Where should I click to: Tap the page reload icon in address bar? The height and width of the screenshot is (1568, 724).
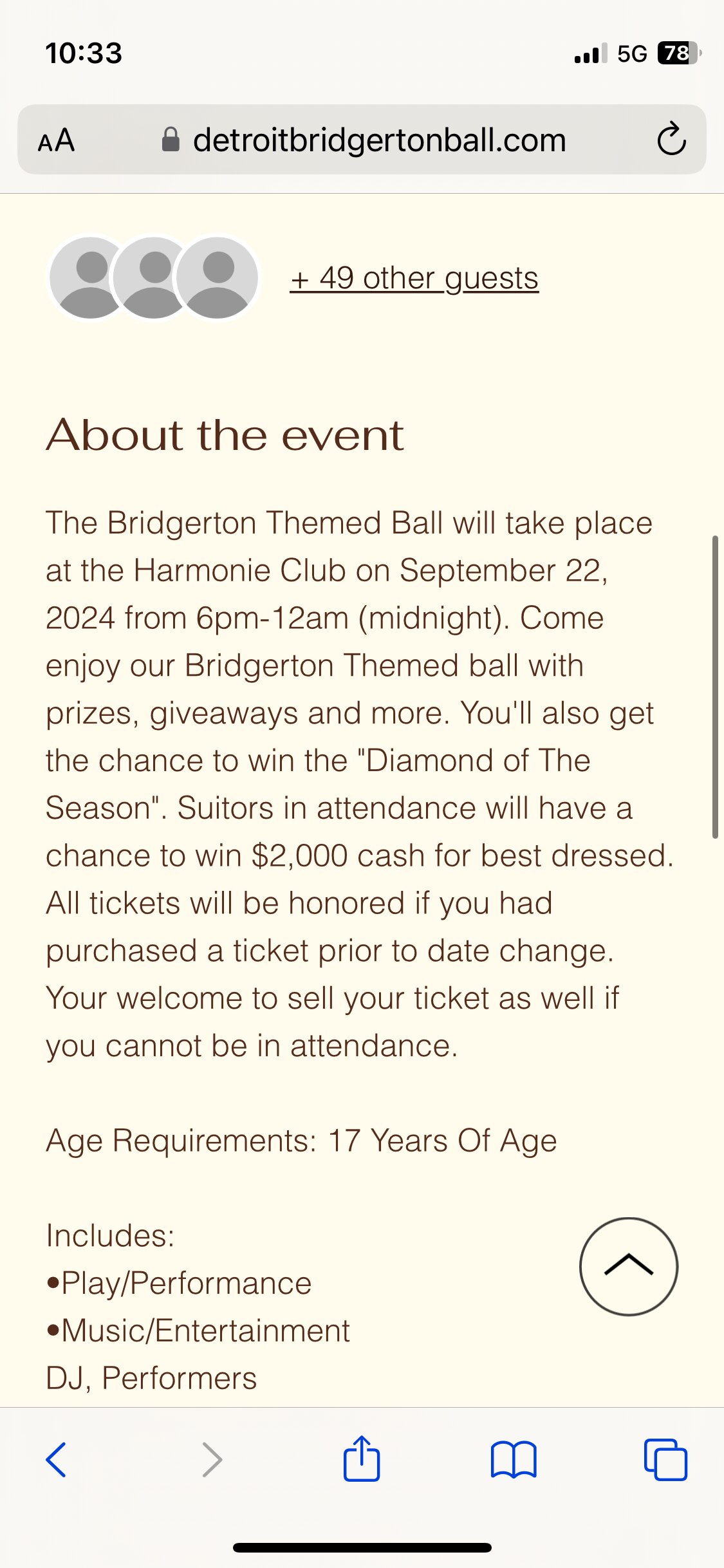(x=671, y=138)
